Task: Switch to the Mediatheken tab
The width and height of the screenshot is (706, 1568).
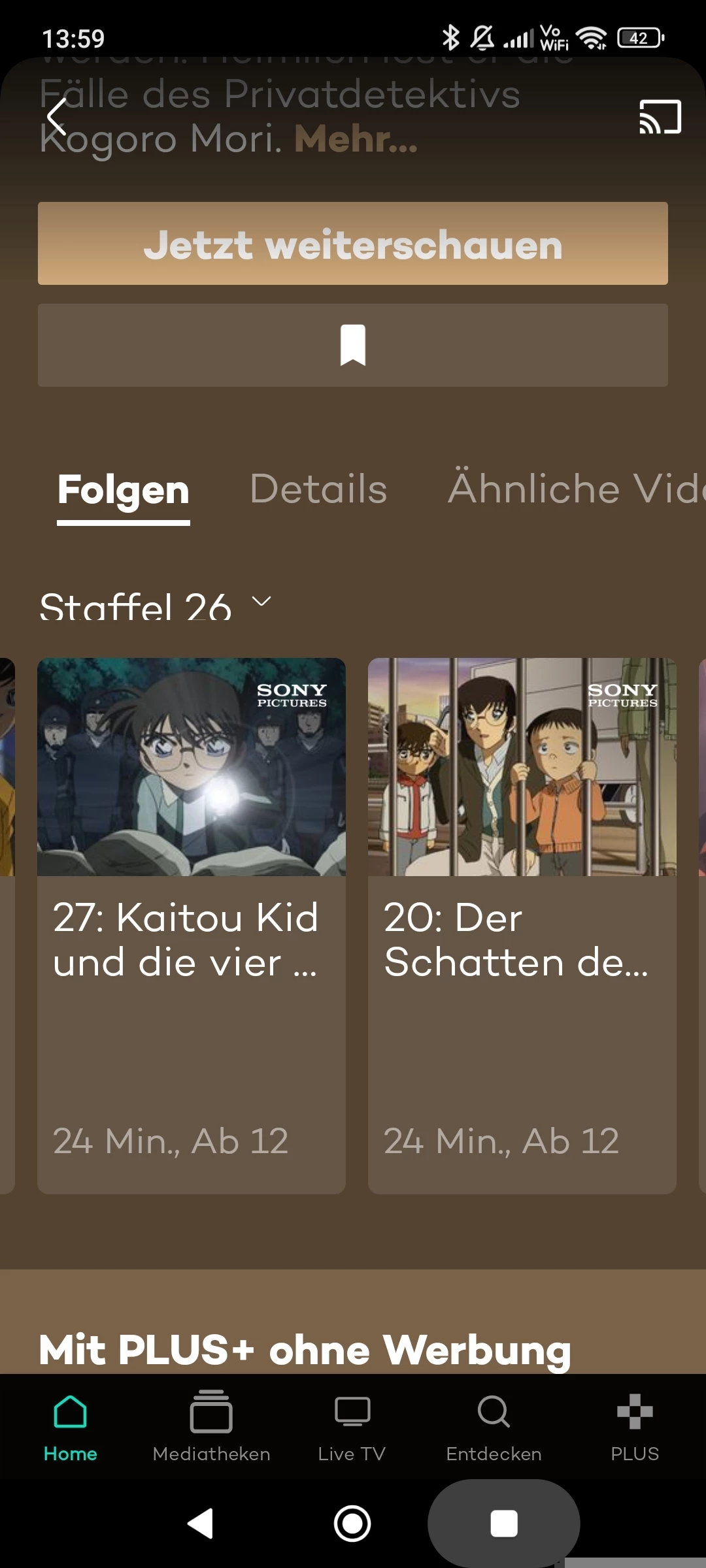Action: point(211,1426)
